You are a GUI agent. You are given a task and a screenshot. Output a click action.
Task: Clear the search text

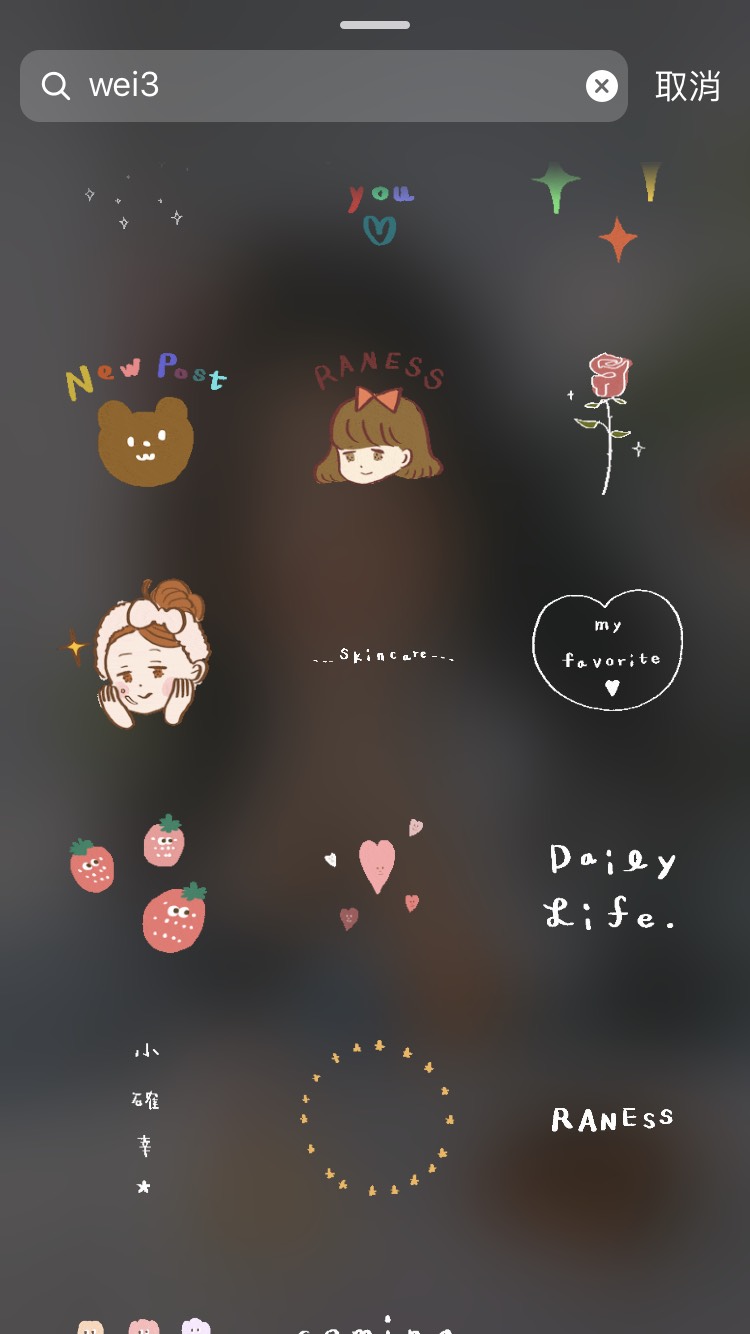(x=601, y=86)
